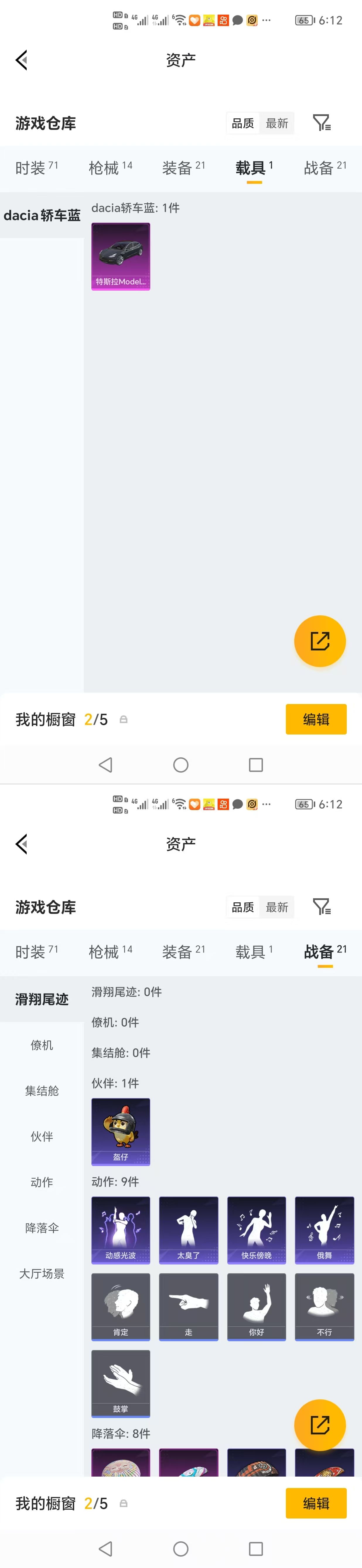Go to the 动作 category
362x1568 pixels.
click(42, 1182)
